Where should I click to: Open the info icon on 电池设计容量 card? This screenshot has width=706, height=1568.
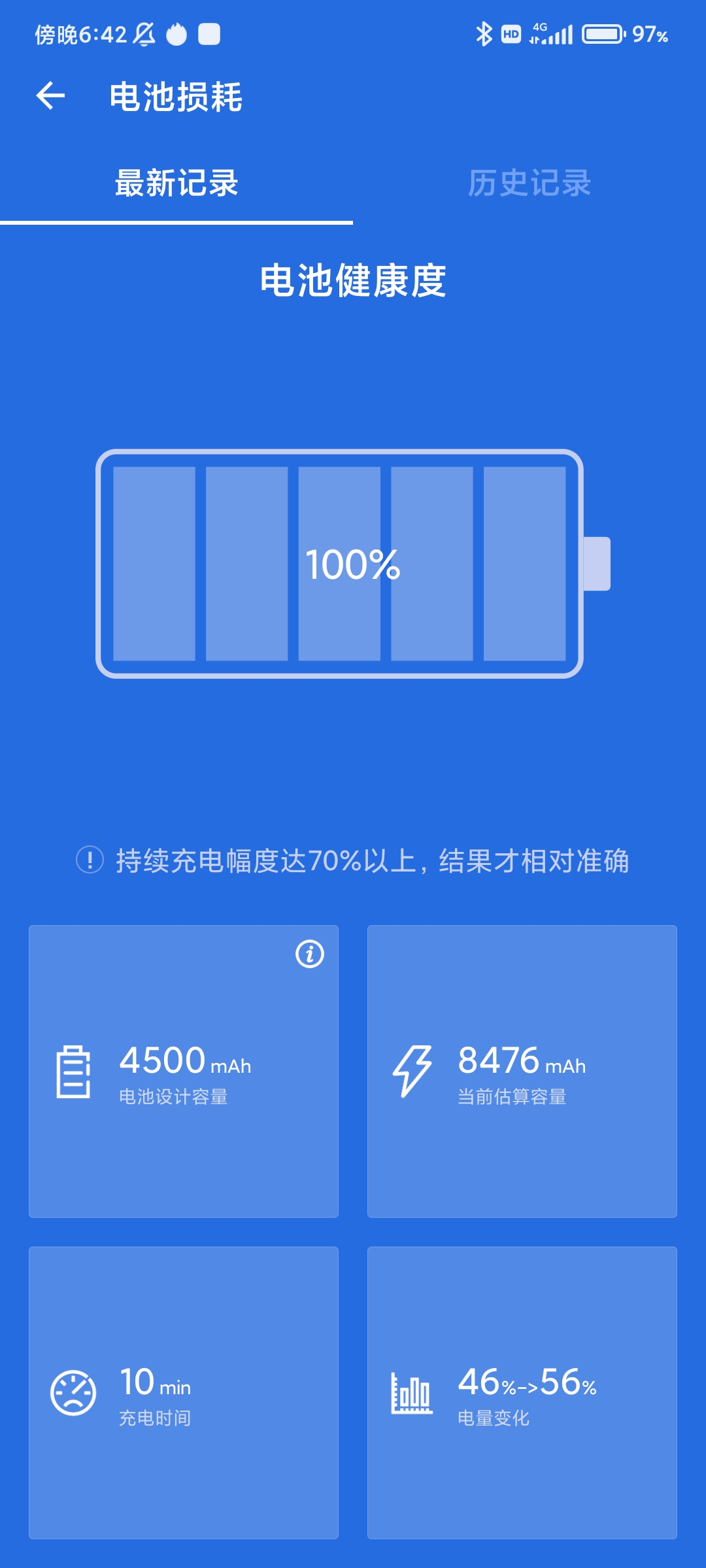(310, 954)
